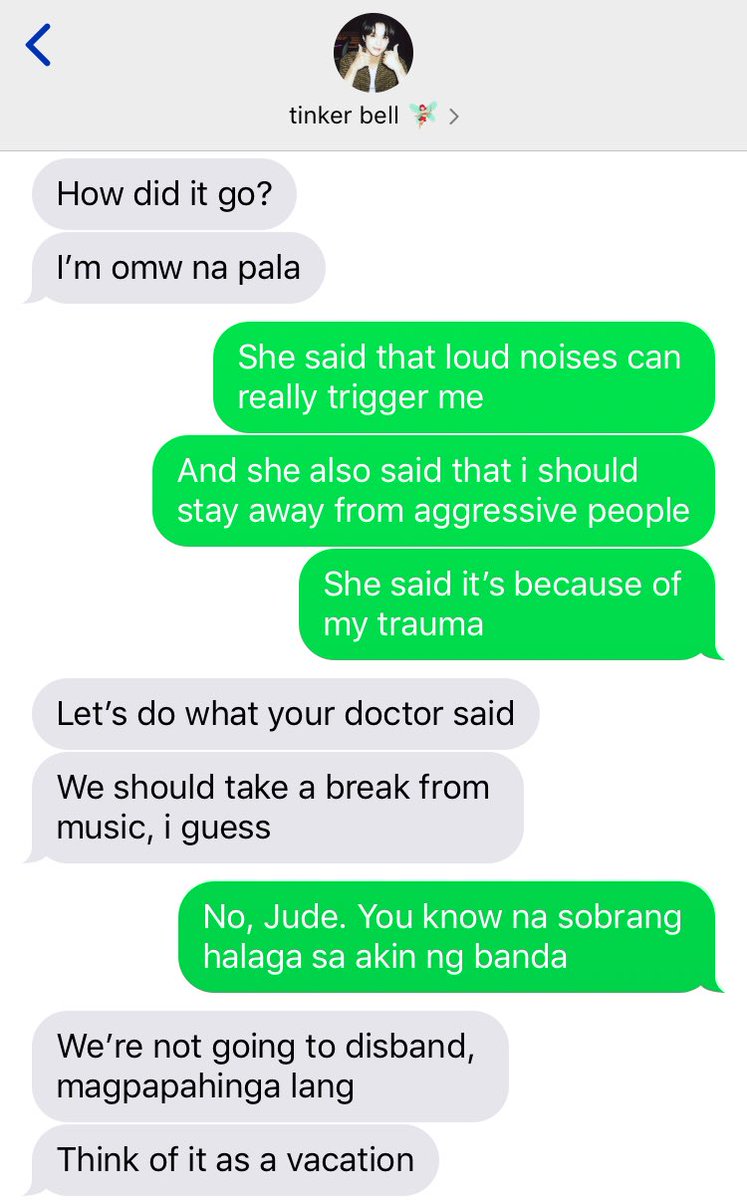
Task: Open the tinker bell contact avatar
Action: click(373, 53)
